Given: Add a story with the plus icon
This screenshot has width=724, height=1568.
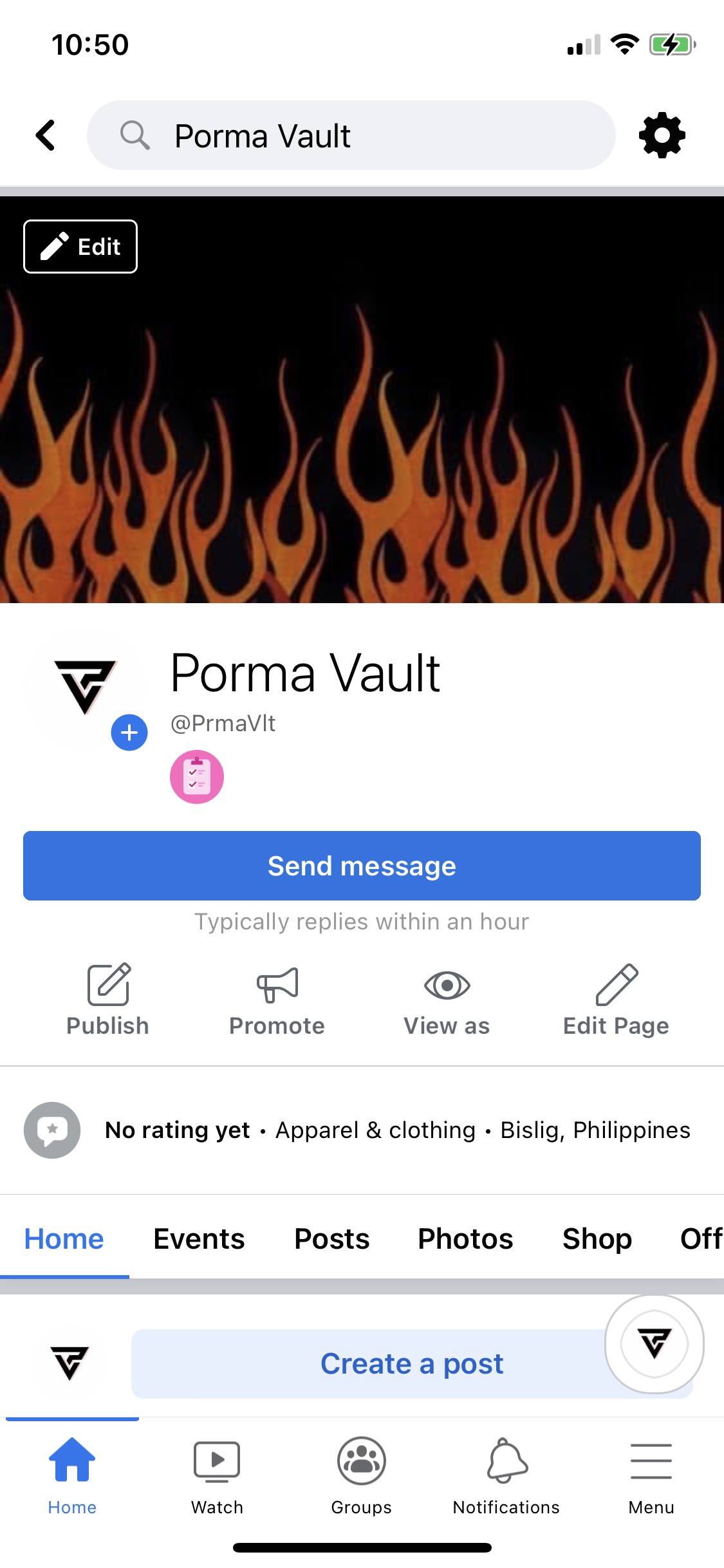Looking at the screenshot, I should [129, 733].
